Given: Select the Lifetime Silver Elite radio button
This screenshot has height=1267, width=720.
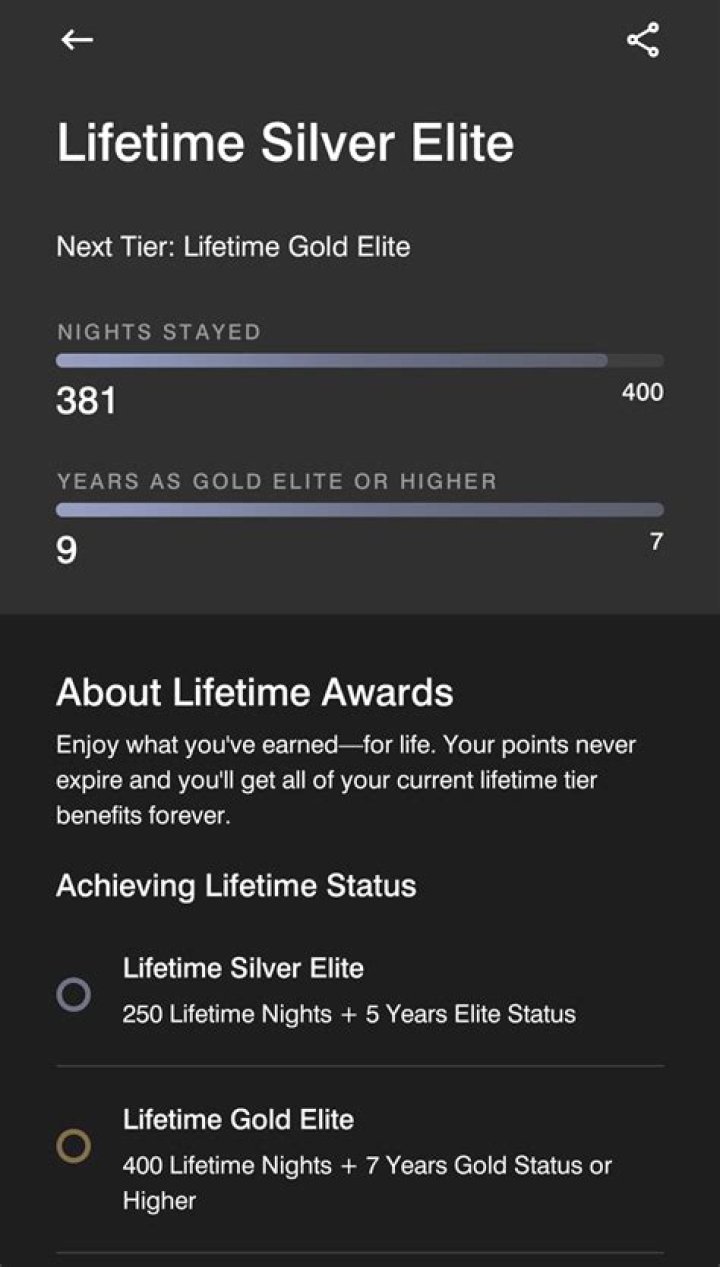Looking at the screenshot, I should [x=74, y=994].
